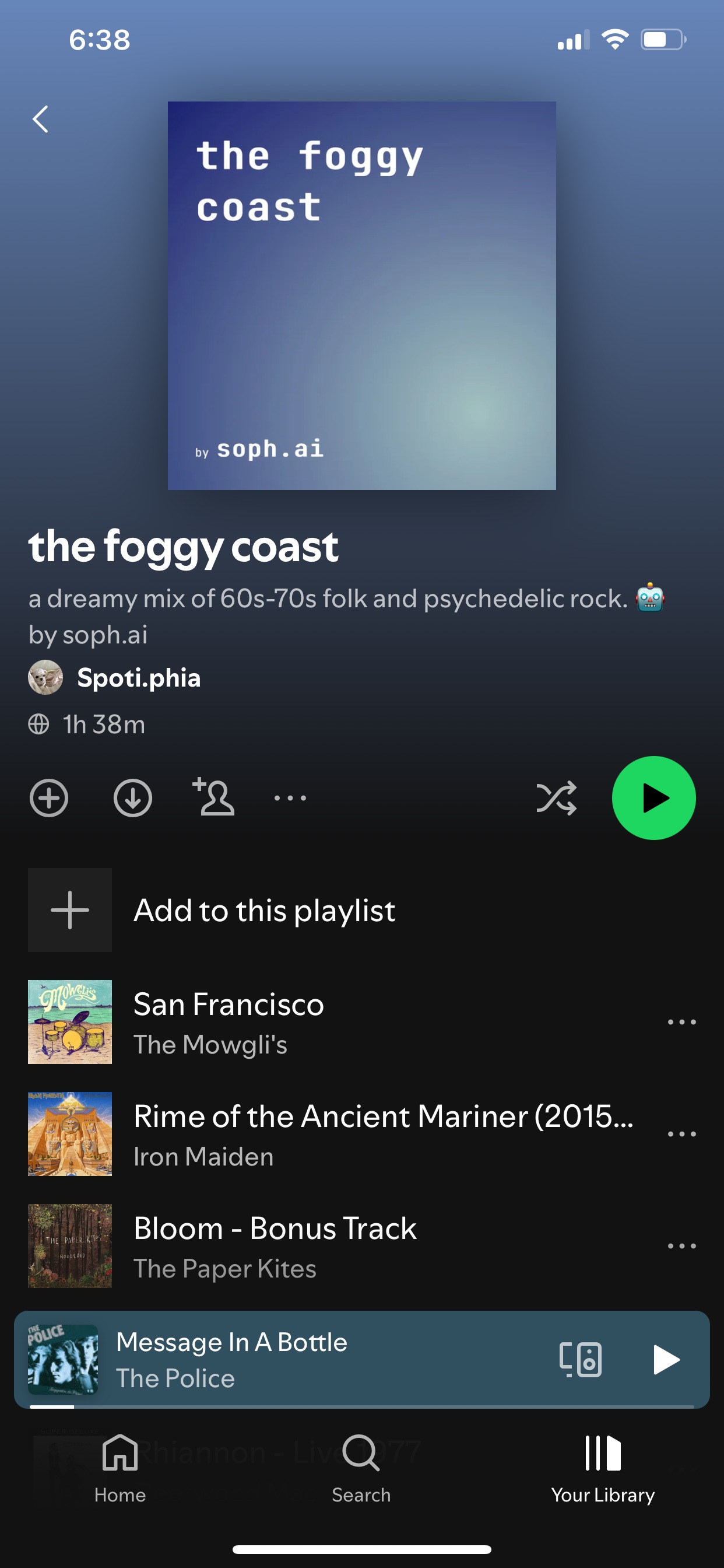Toggle shuffle for this playlist
Screen dimensions: 724x1568
coord(556,797)
